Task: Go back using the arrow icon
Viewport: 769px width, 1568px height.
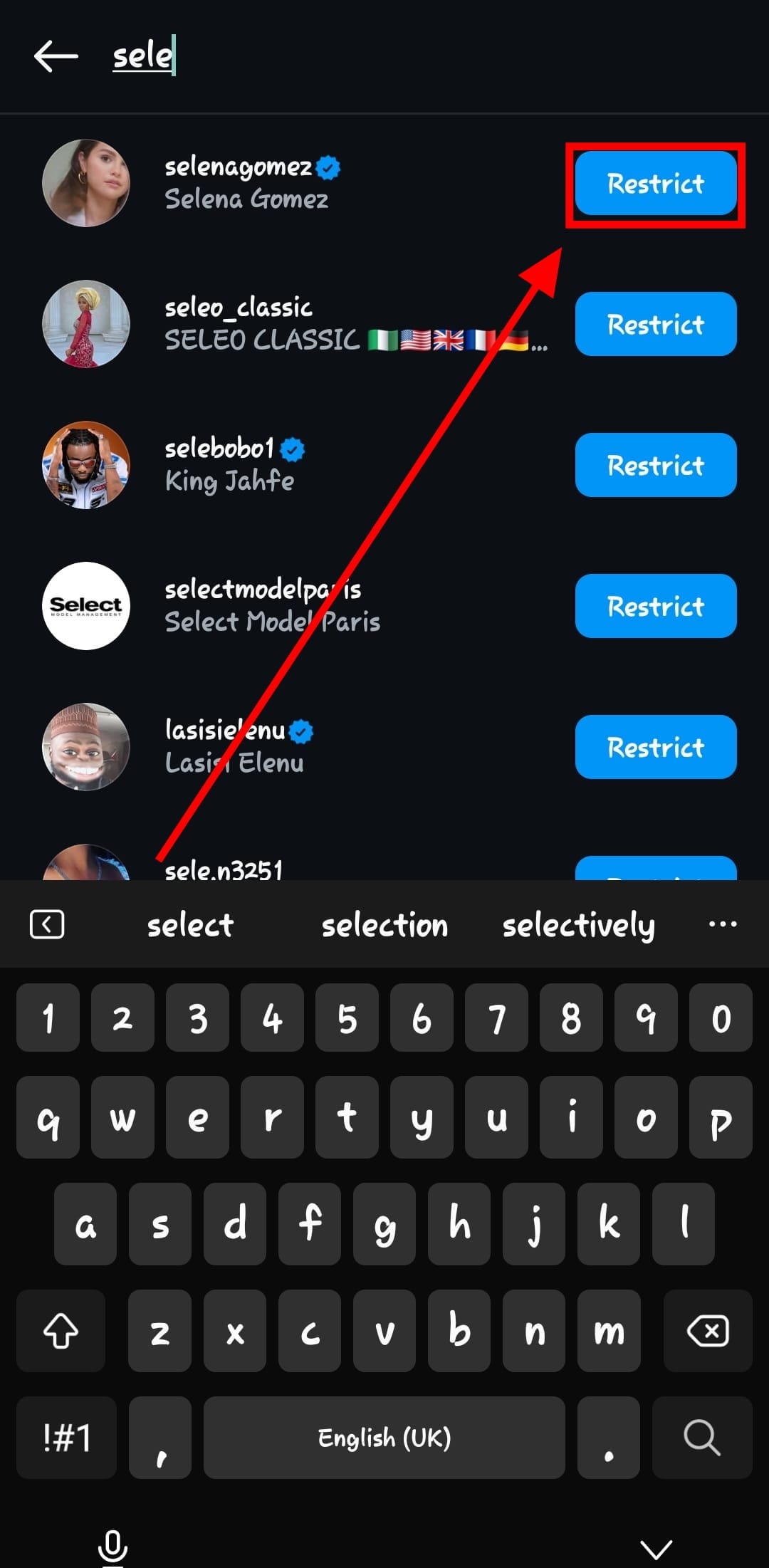Action: (x=56, y=56)
